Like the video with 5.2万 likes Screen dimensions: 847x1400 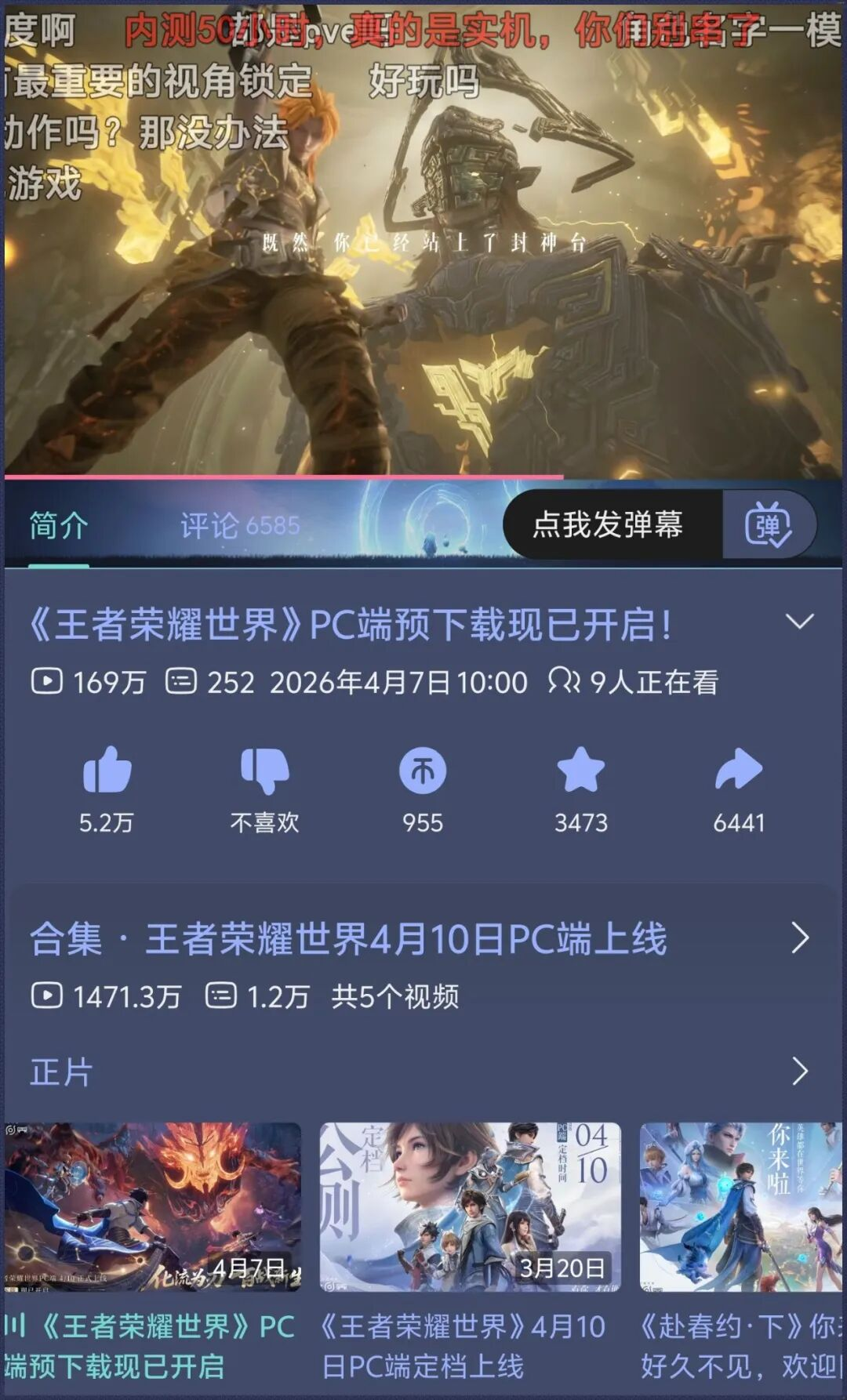pyautogui.click(x=107, y=771)
